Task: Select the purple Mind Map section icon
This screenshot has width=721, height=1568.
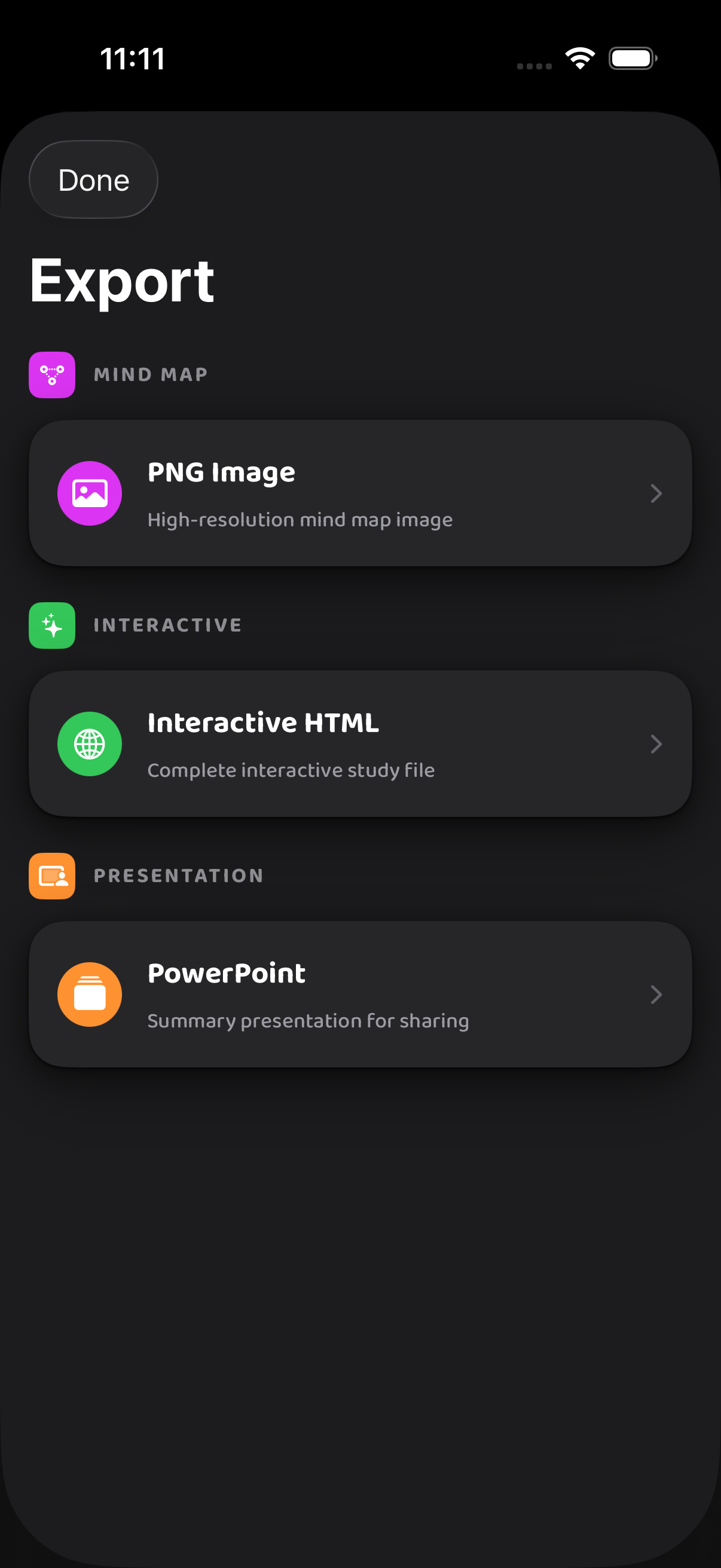Action: (52, 374)
